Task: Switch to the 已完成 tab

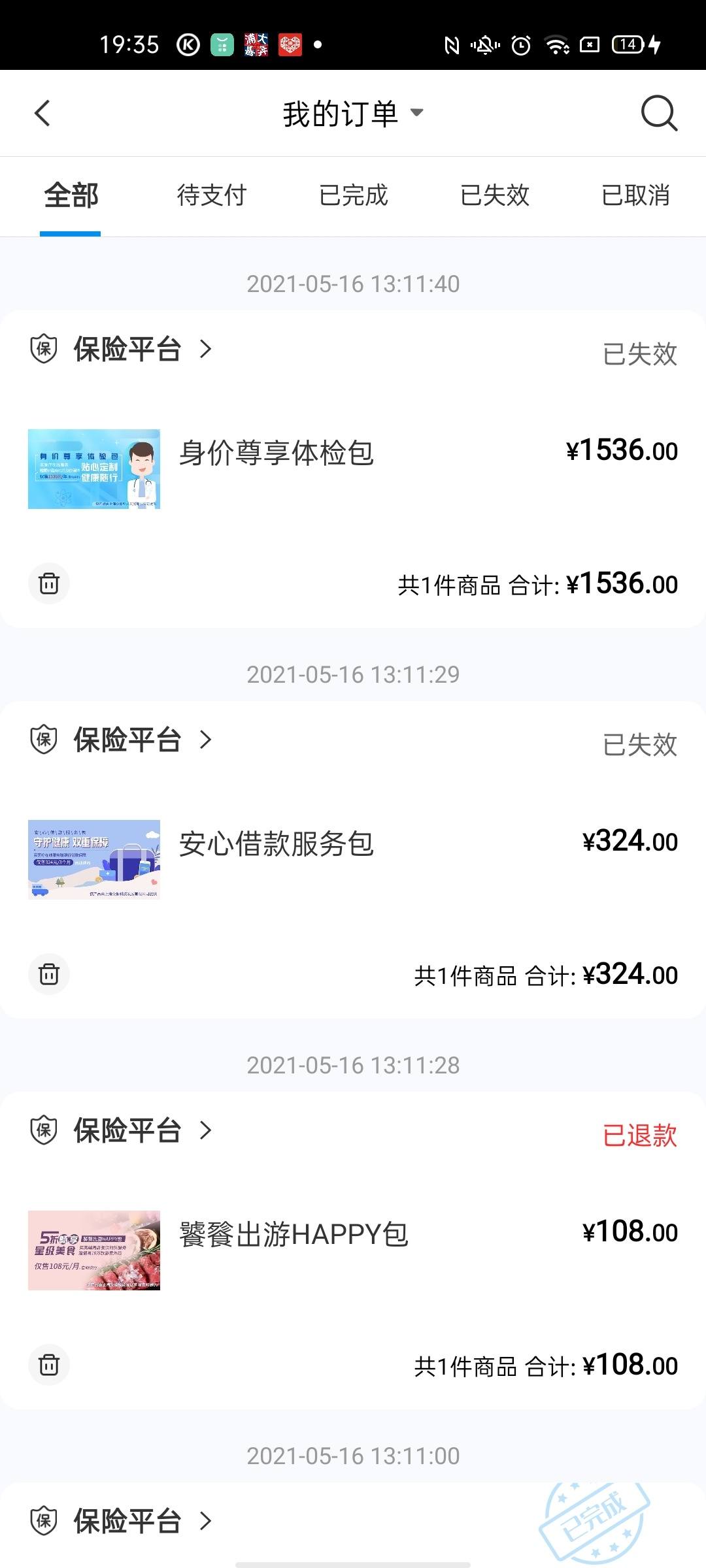Action: pyautogui.click(x=353, y=195)
